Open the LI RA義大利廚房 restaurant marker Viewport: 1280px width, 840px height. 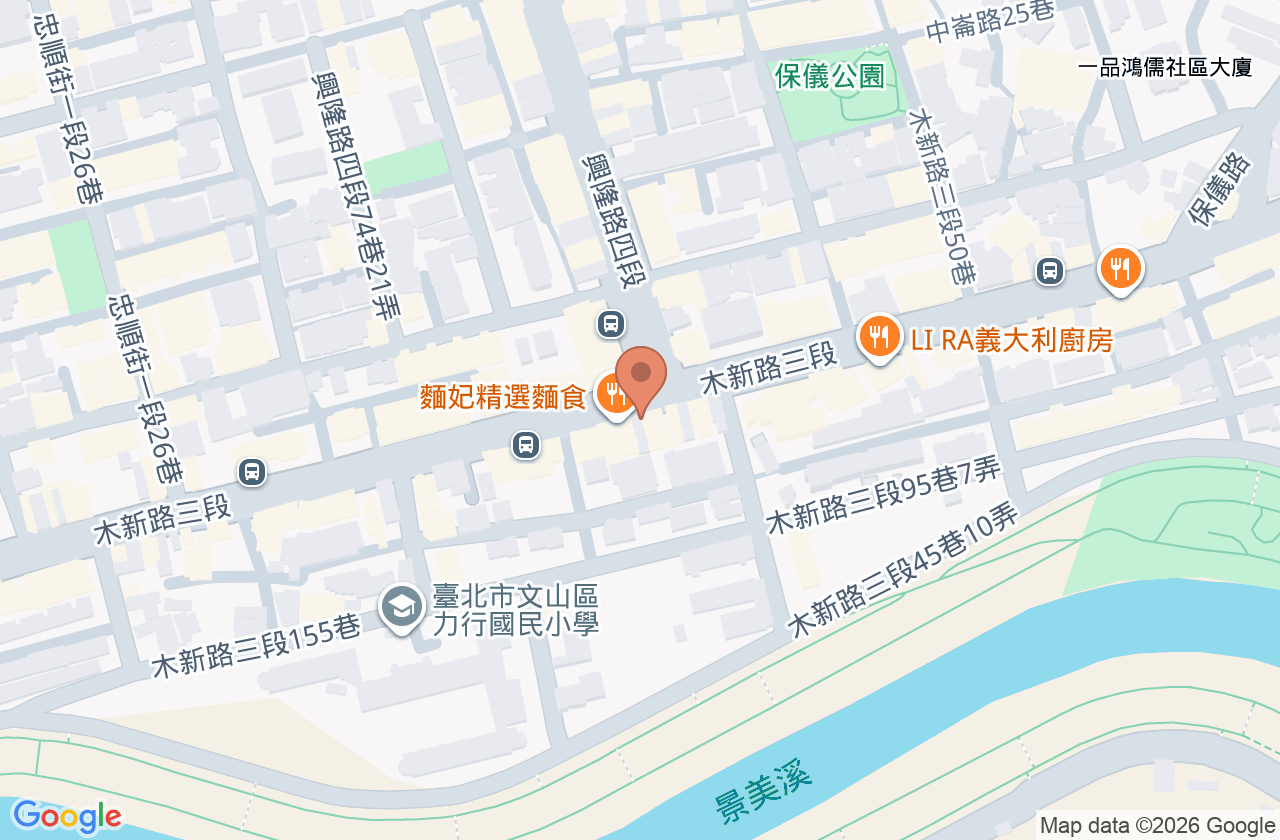pyautogui.click(x=879, y=338)
